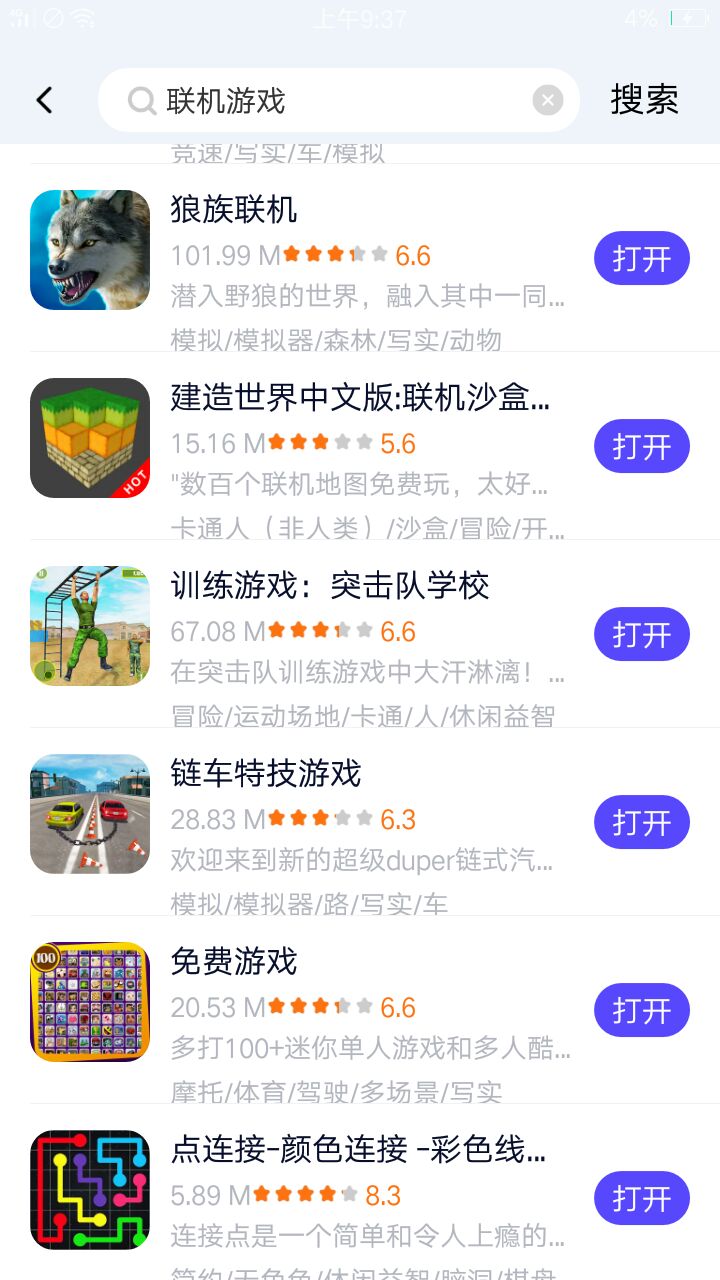Open 免费游戏 using its 打开 button
The height and width of the screenshot is (1280, 720).
(x=641, y=1011)
